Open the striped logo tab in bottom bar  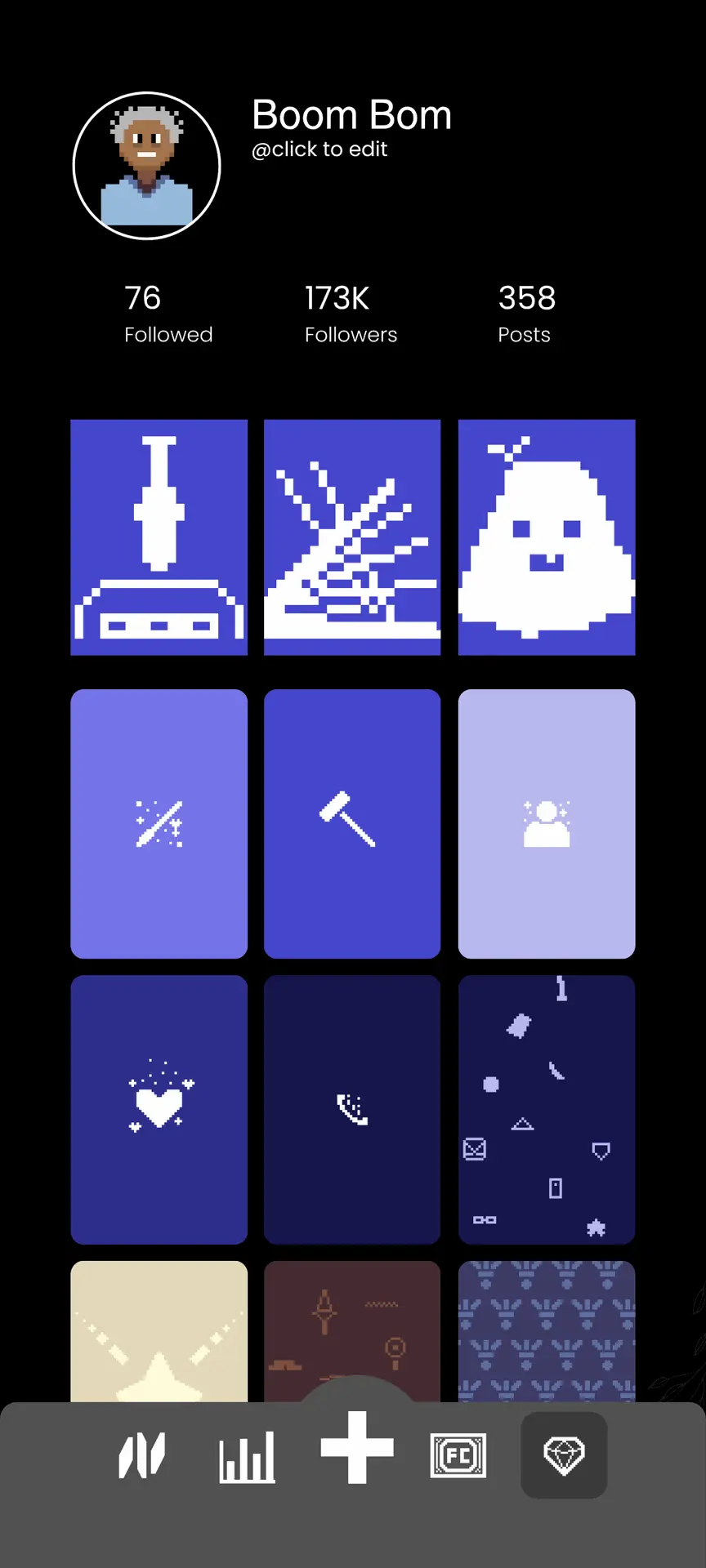coord(142,1455)
